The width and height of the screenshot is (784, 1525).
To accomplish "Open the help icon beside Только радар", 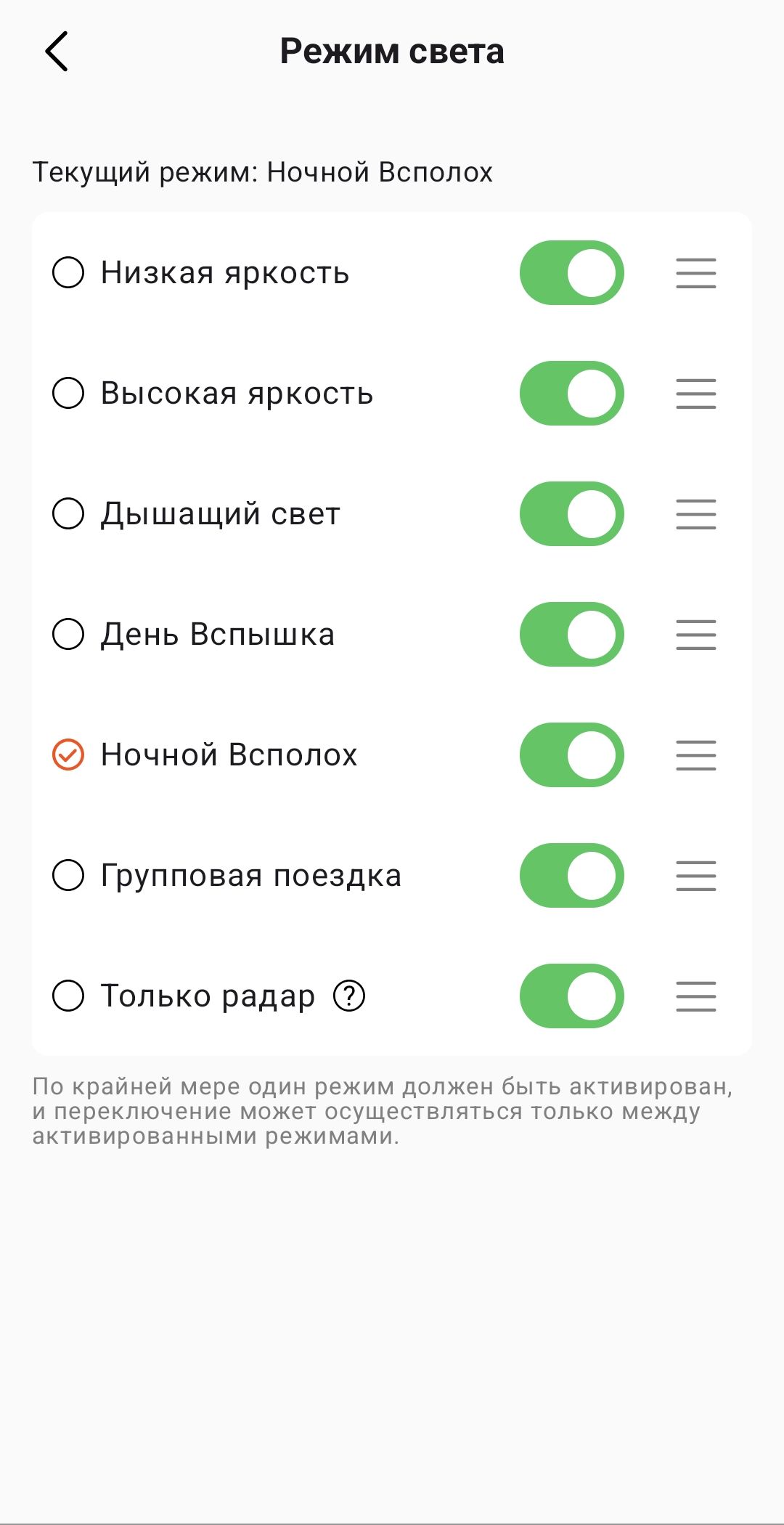I will 349,996.
